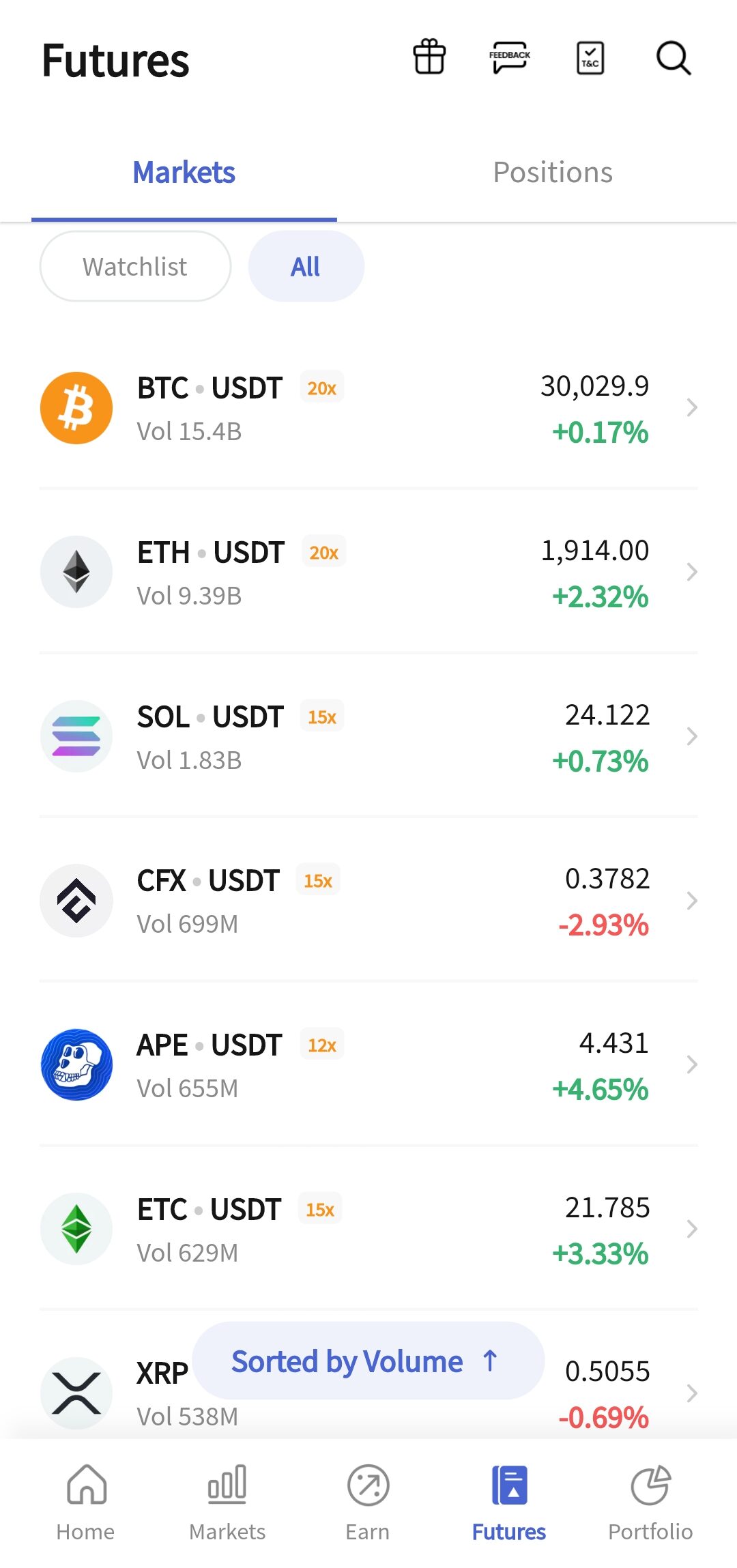Viewport: 737px width, 1568px height.
Task: Open the SOL USDT futures market
Action: (369, 736)
